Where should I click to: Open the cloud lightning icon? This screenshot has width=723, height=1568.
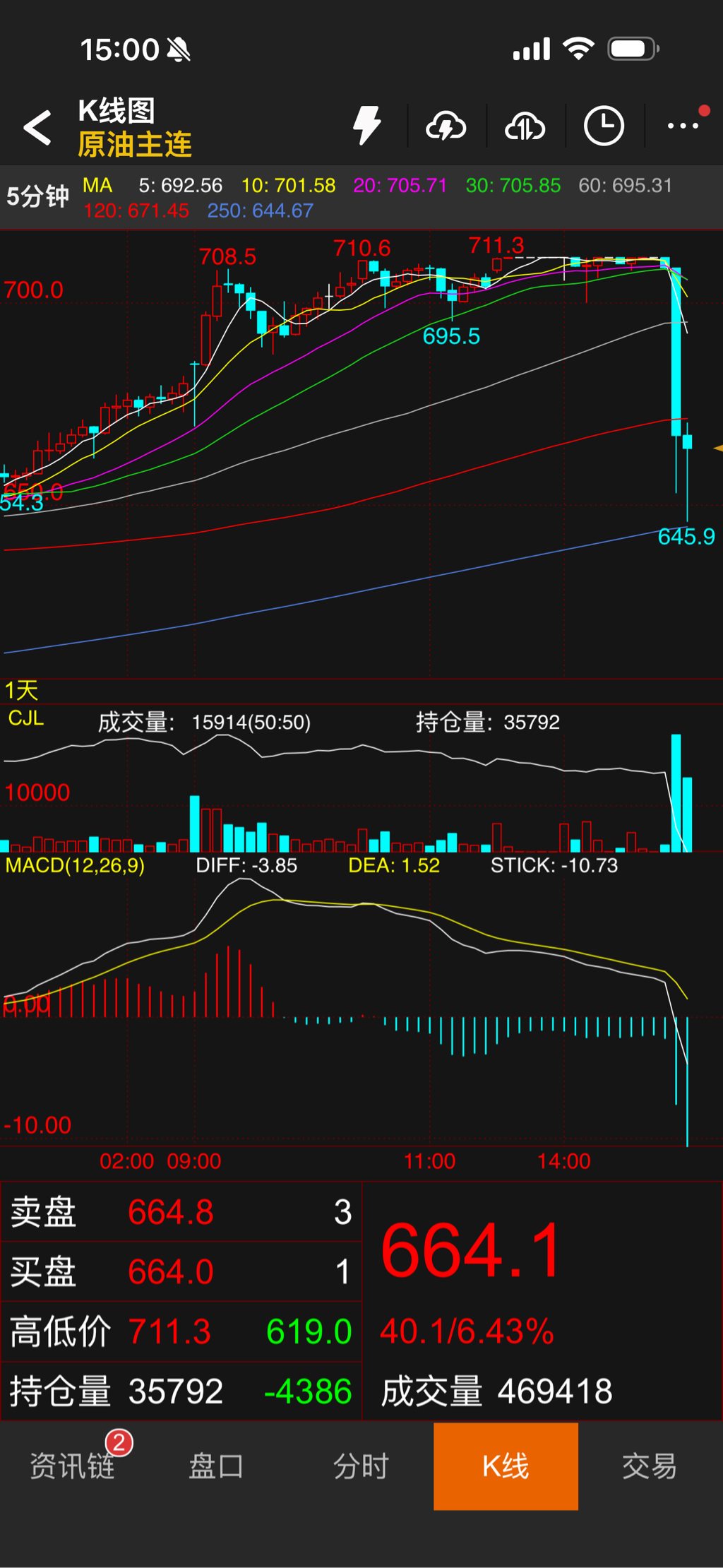pyautogui.click(x=446, y=127)
